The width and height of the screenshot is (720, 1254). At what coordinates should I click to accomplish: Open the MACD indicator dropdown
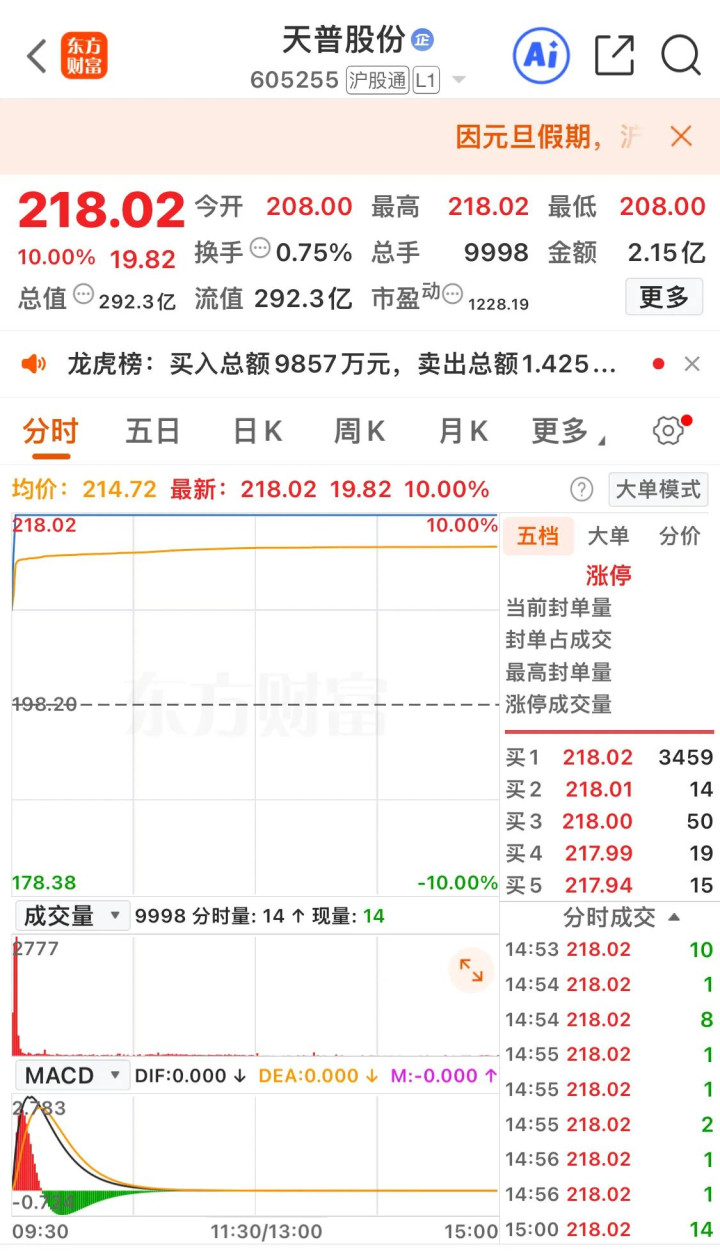tap(71, 1075)
